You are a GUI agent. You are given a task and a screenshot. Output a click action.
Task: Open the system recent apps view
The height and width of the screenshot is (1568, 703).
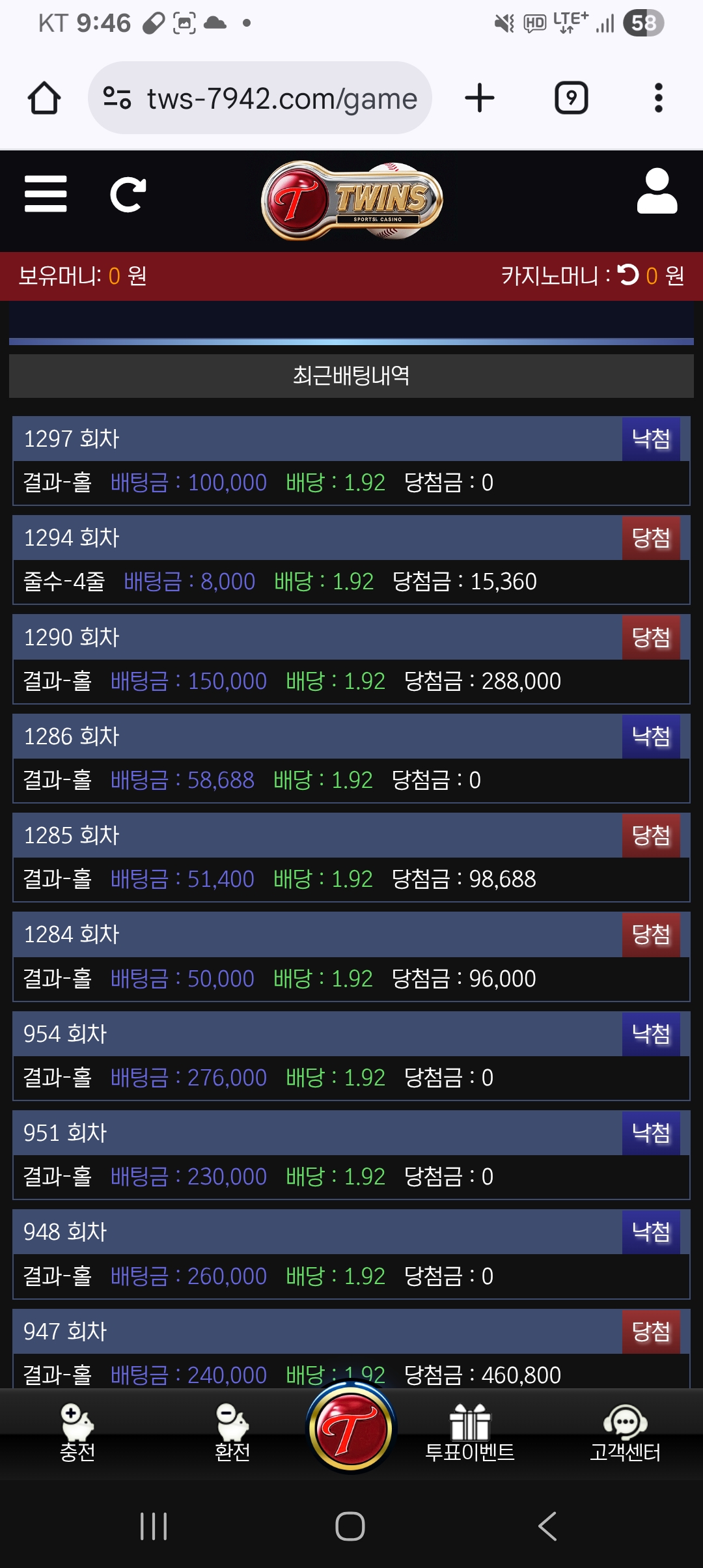pos(154,1526)
